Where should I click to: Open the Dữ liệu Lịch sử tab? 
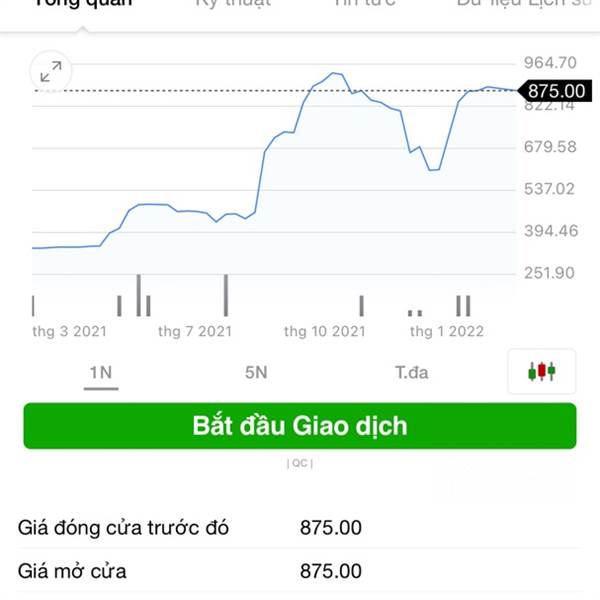pyautogui.click(x=524, y=4)
